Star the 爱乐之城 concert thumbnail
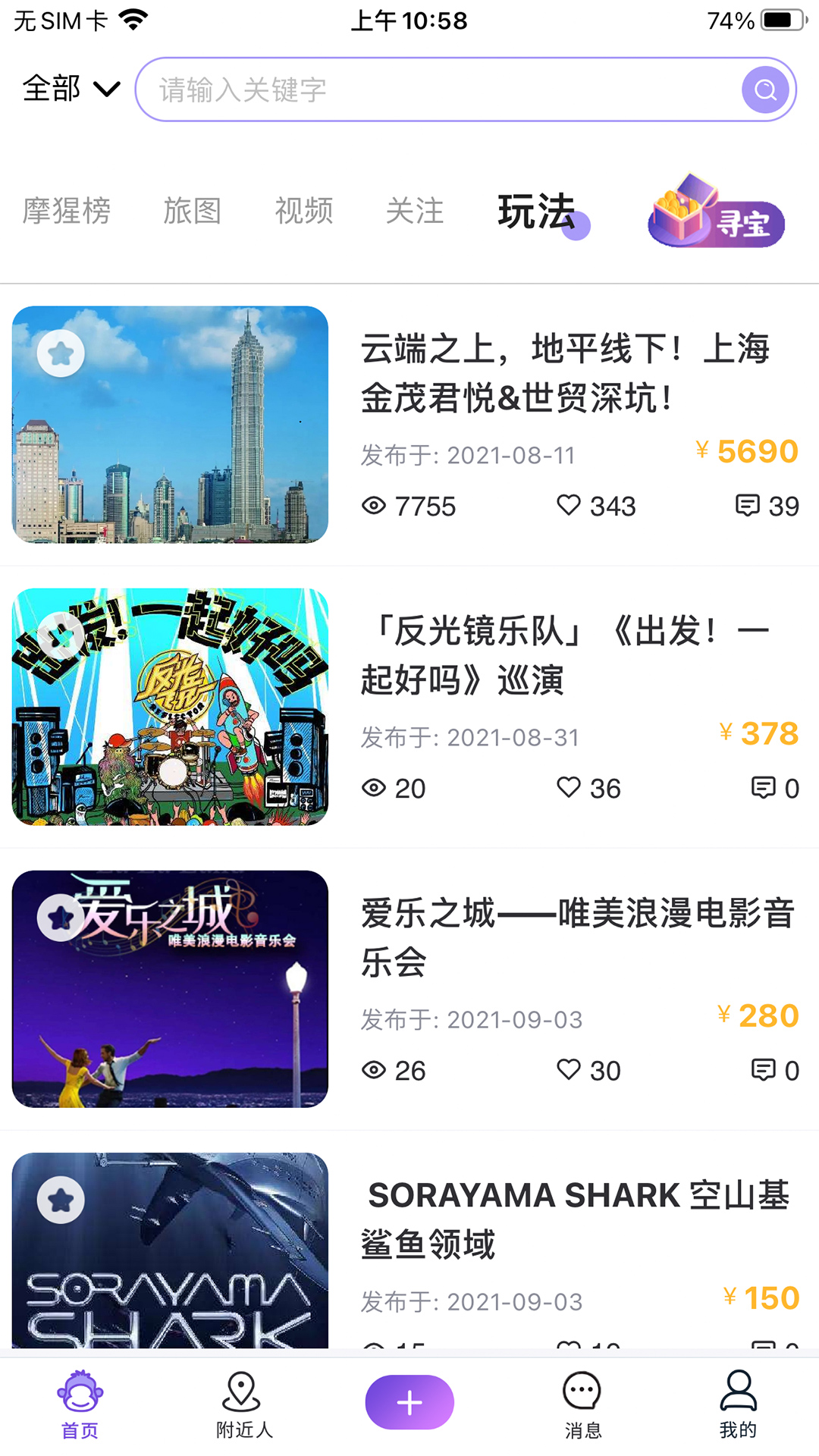The image size is (819, 1456). [x=61, y=916]
